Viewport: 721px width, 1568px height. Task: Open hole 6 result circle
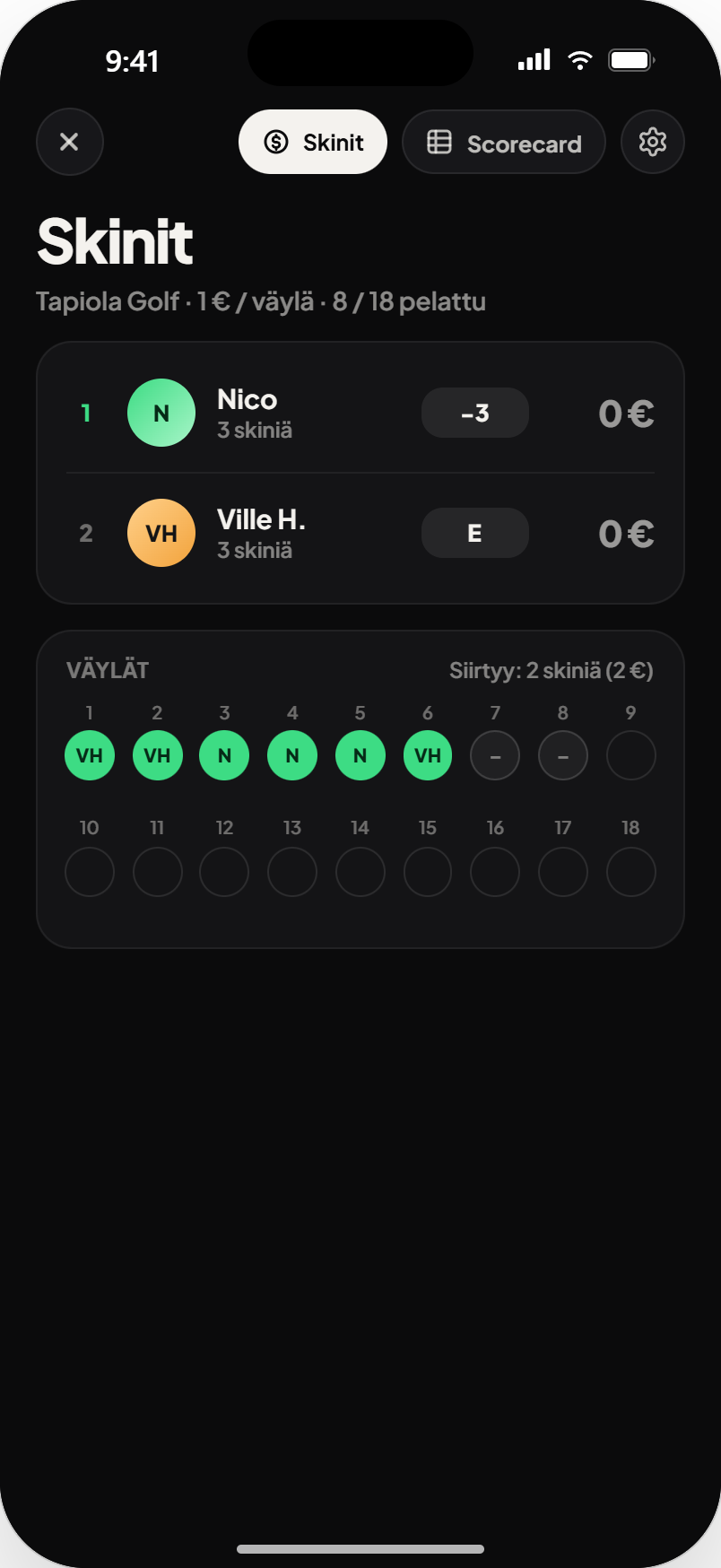[428, 755]
